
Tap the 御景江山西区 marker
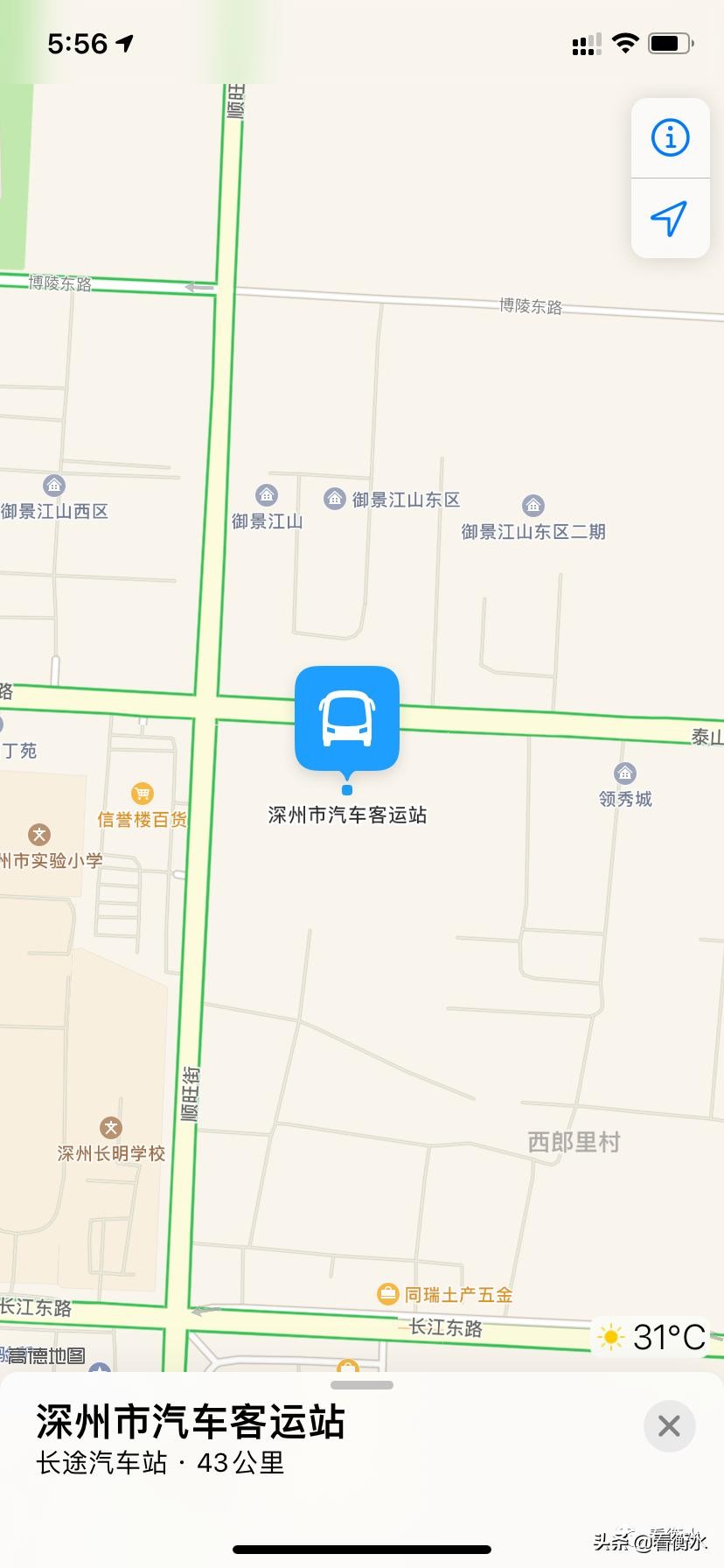point(54,486)
